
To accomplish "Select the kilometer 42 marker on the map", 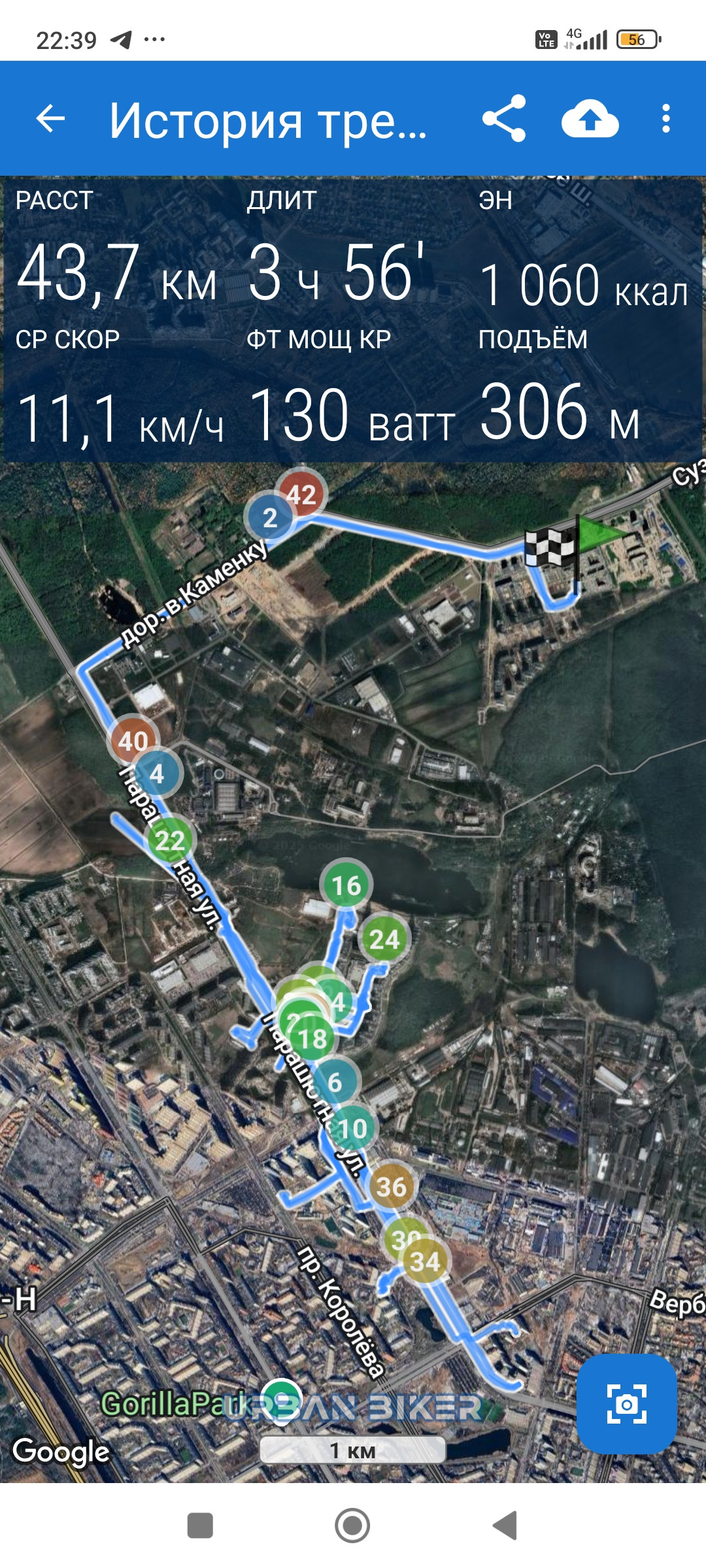I will click(301, 494).
